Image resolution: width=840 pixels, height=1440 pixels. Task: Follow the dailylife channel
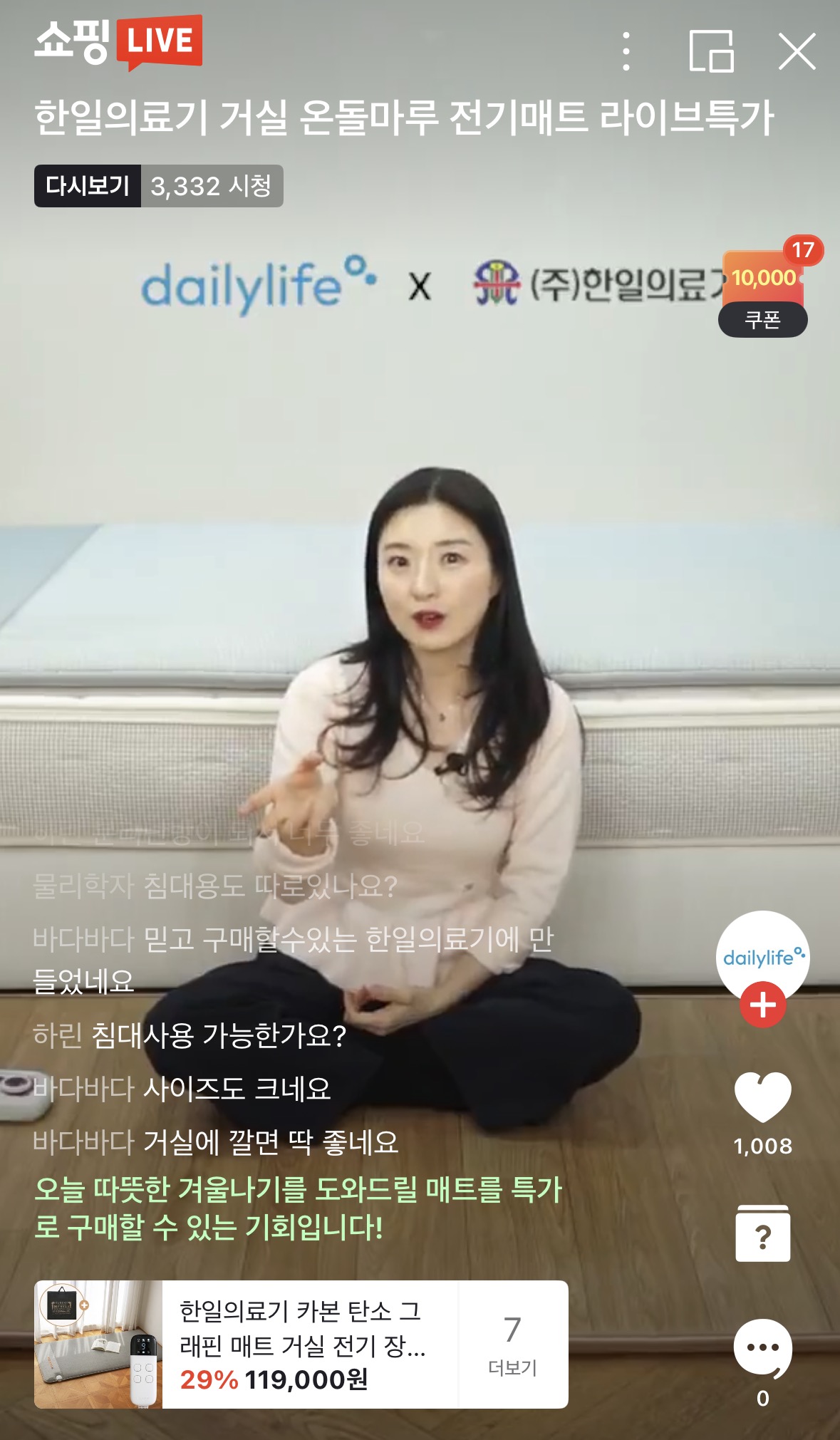(x=763, y=1005)
